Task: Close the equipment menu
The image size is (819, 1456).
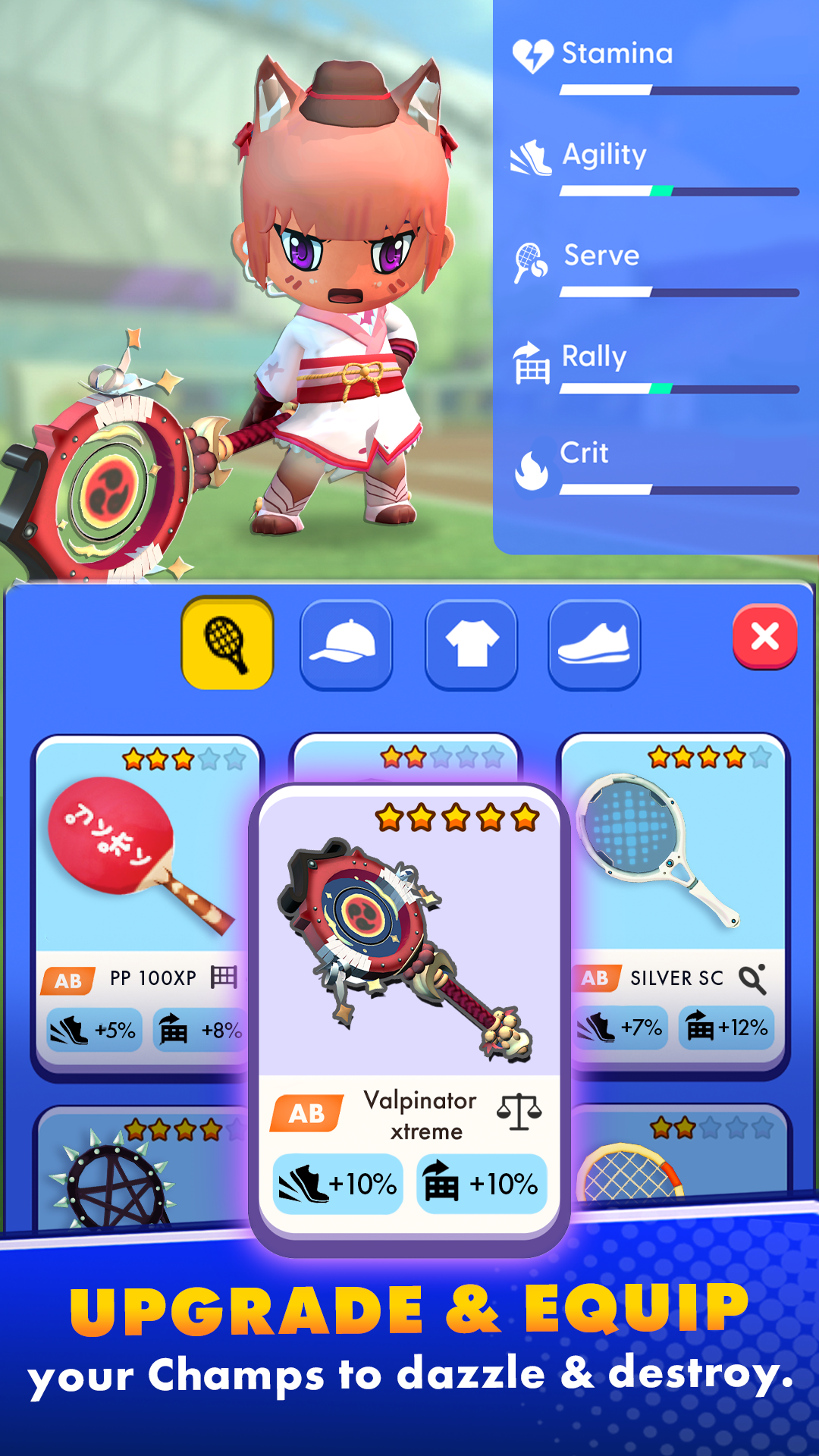Action: [764, 635]
